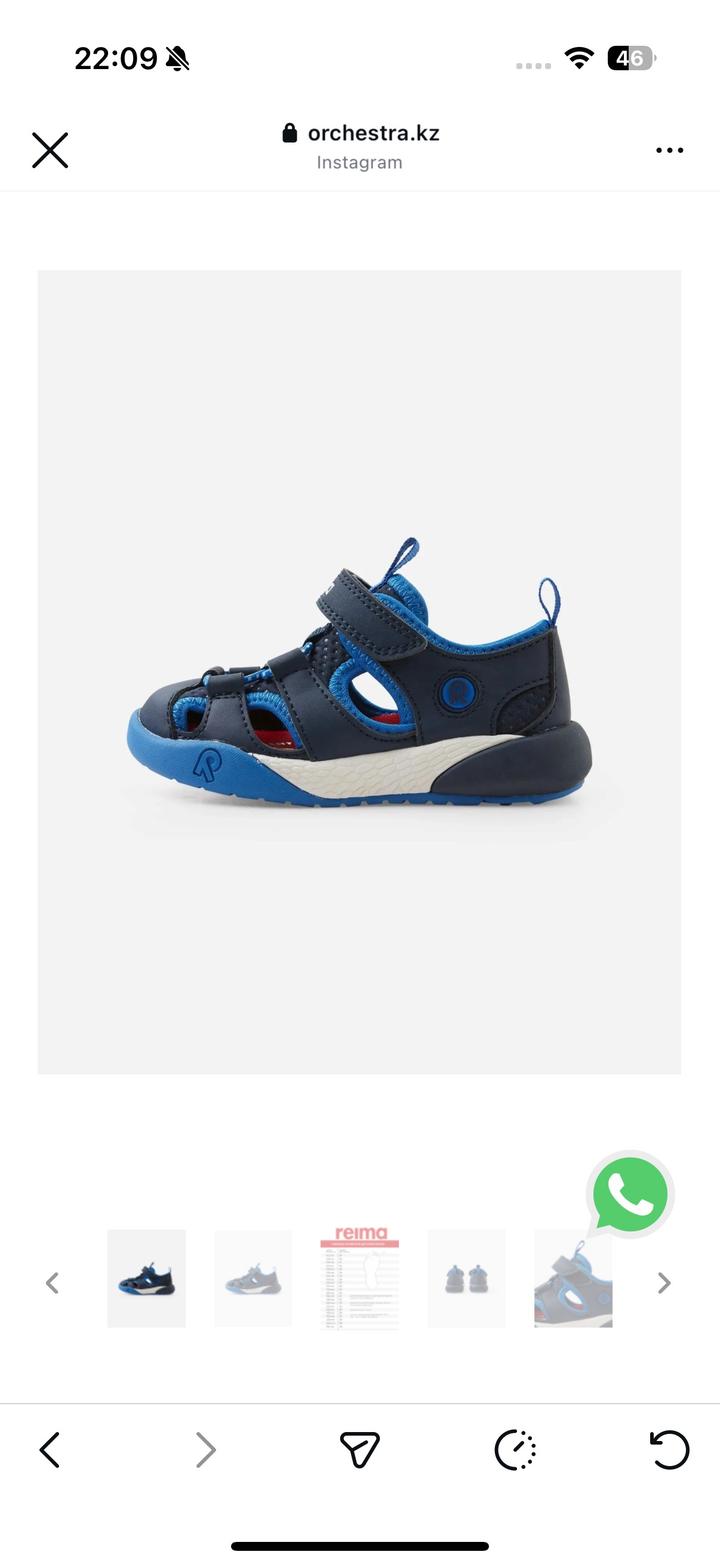Open the Reima size chart thumbnail

pyautogui.click(x=360, y=1278)
